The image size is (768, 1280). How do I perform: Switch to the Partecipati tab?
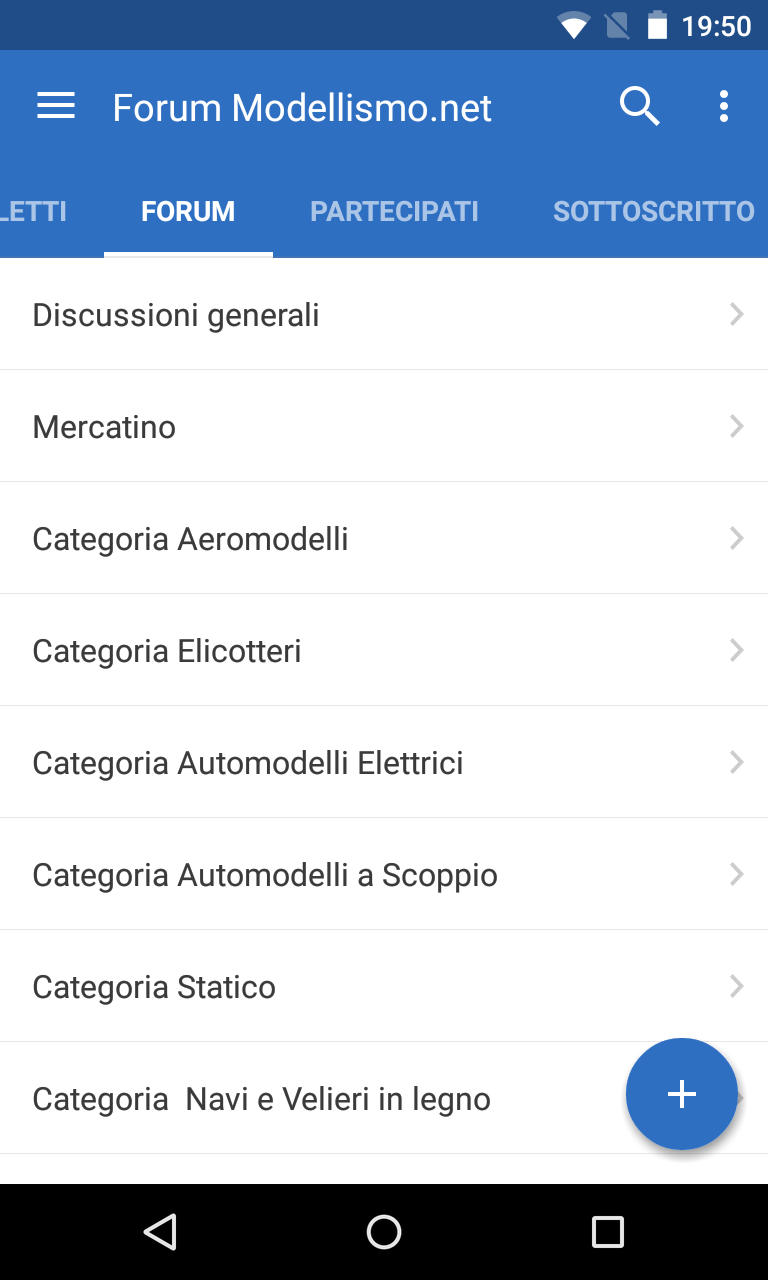pyautogui.click(x=394, y=211)
